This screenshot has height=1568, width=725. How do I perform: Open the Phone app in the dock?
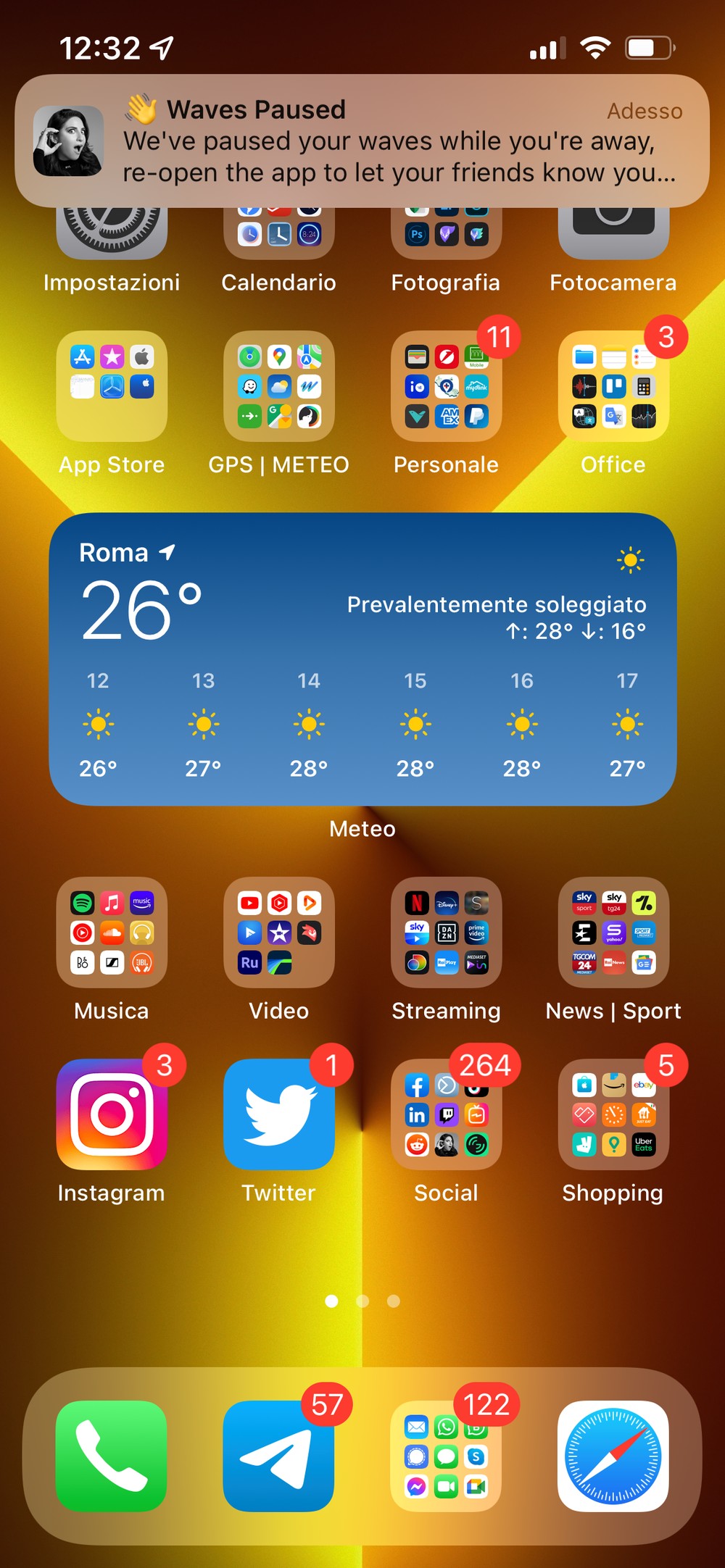(x=112, y=1456)
